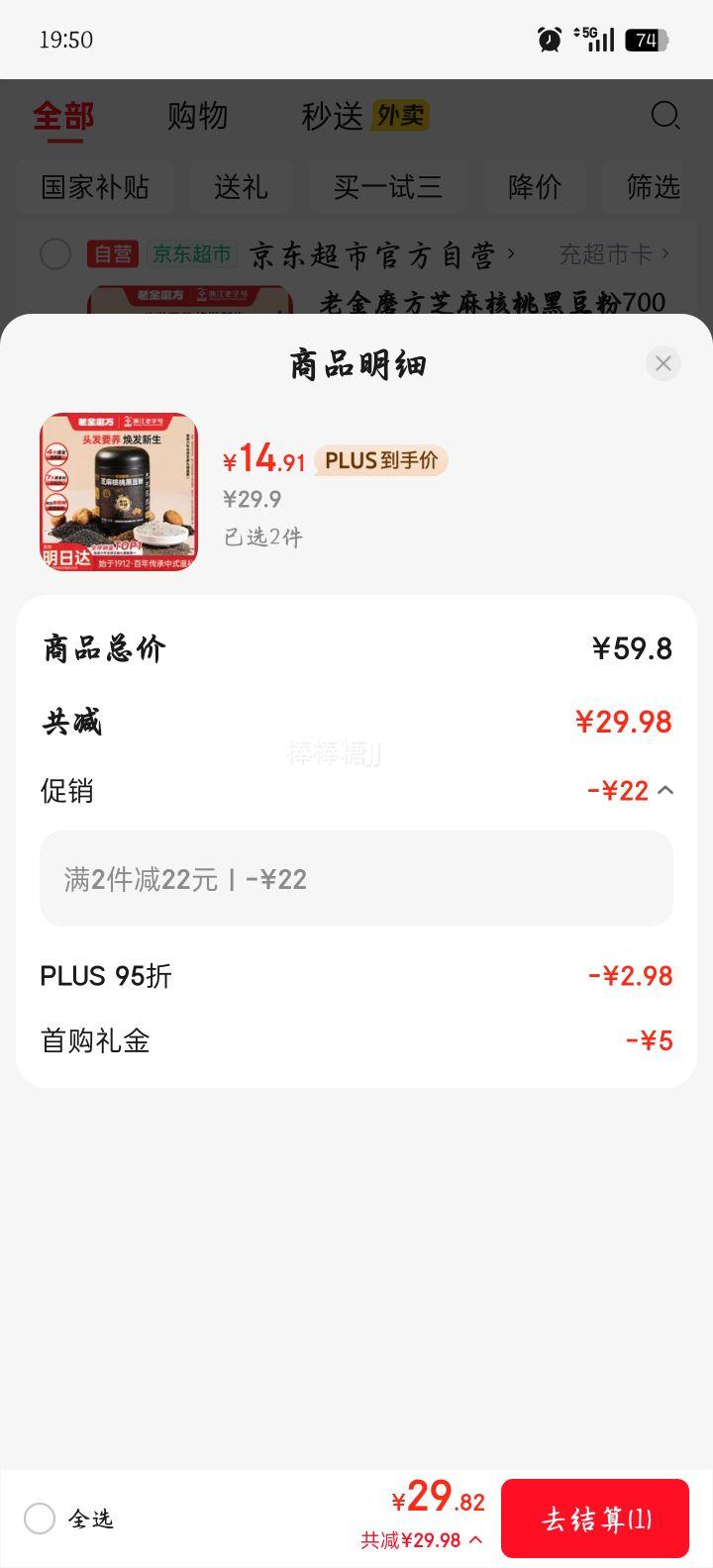Open the search icon
Screen dimensions: 713x1568
(x=665, y=116)
